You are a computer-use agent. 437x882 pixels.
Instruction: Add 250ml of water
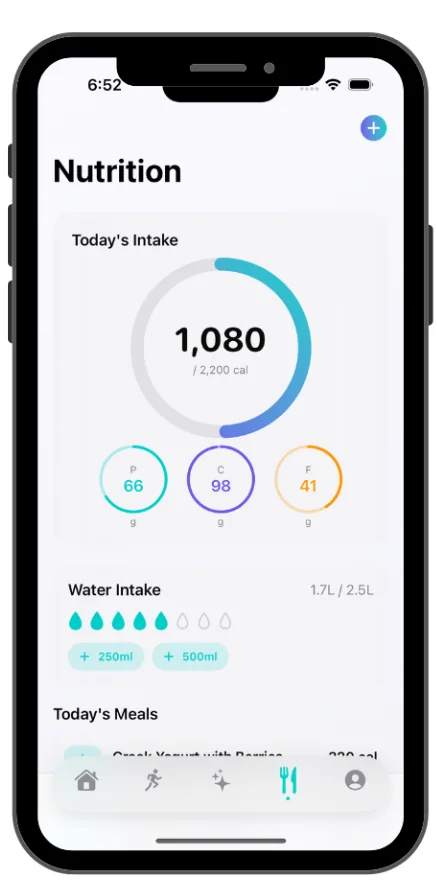[x=106, y=656]
